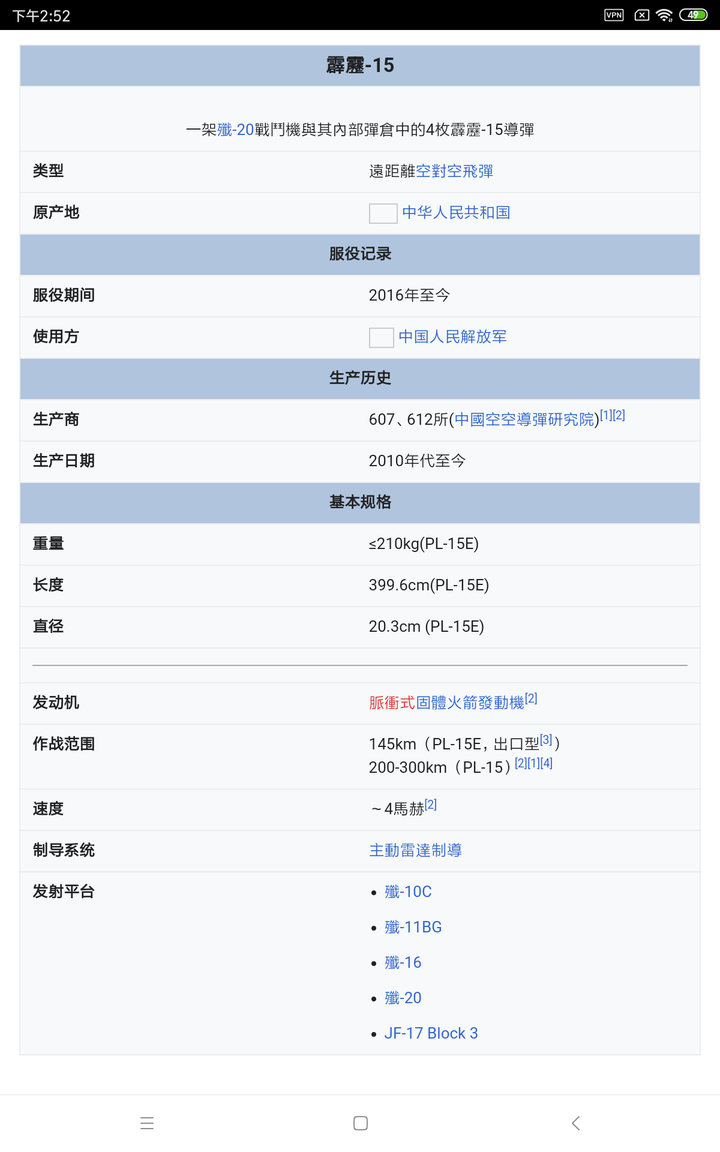The height and width of the screenshot is (1152, 720).
Task: Open the JF-17 Block 3 link
Action: pos(430,1033)
